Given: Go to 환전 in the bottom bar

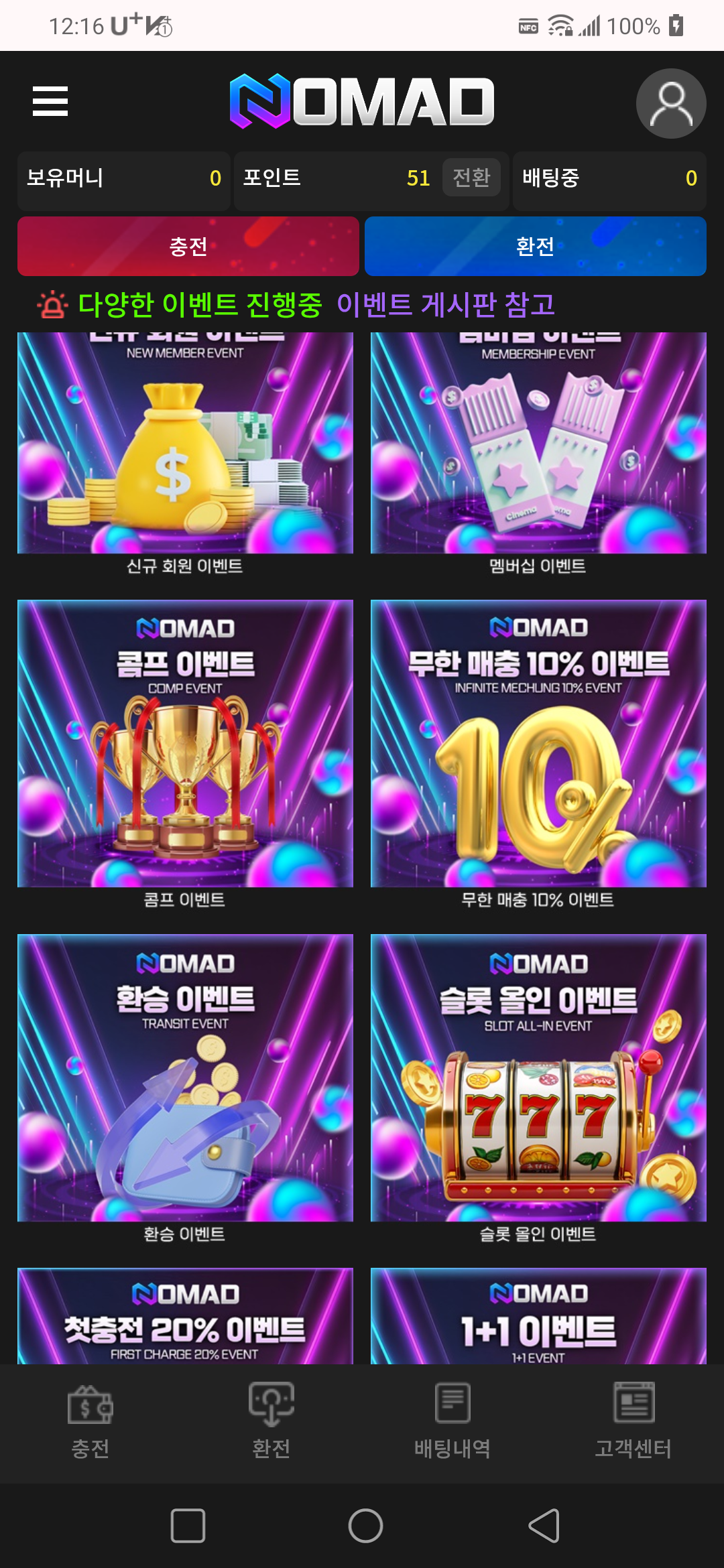Looking at the screenshot, I should pyautogui.click(x=271, y=1421).
